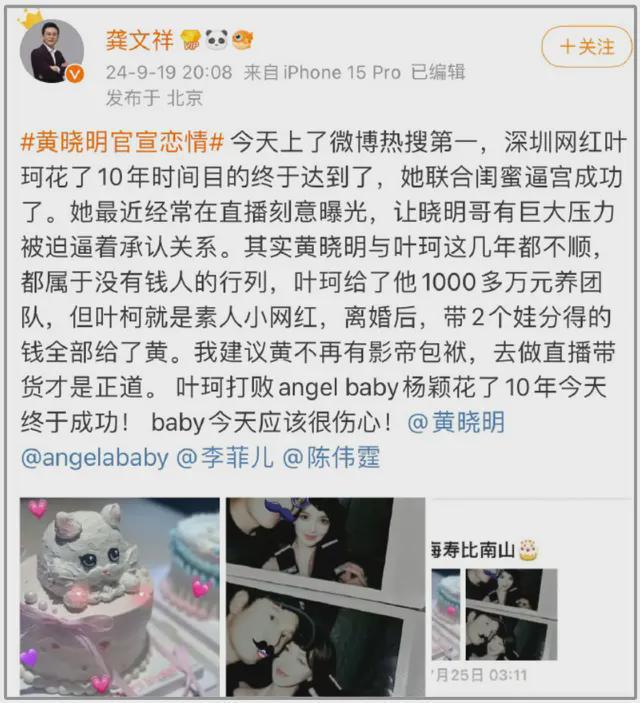Open the @陈伟霆 mention

click(331, 458)
